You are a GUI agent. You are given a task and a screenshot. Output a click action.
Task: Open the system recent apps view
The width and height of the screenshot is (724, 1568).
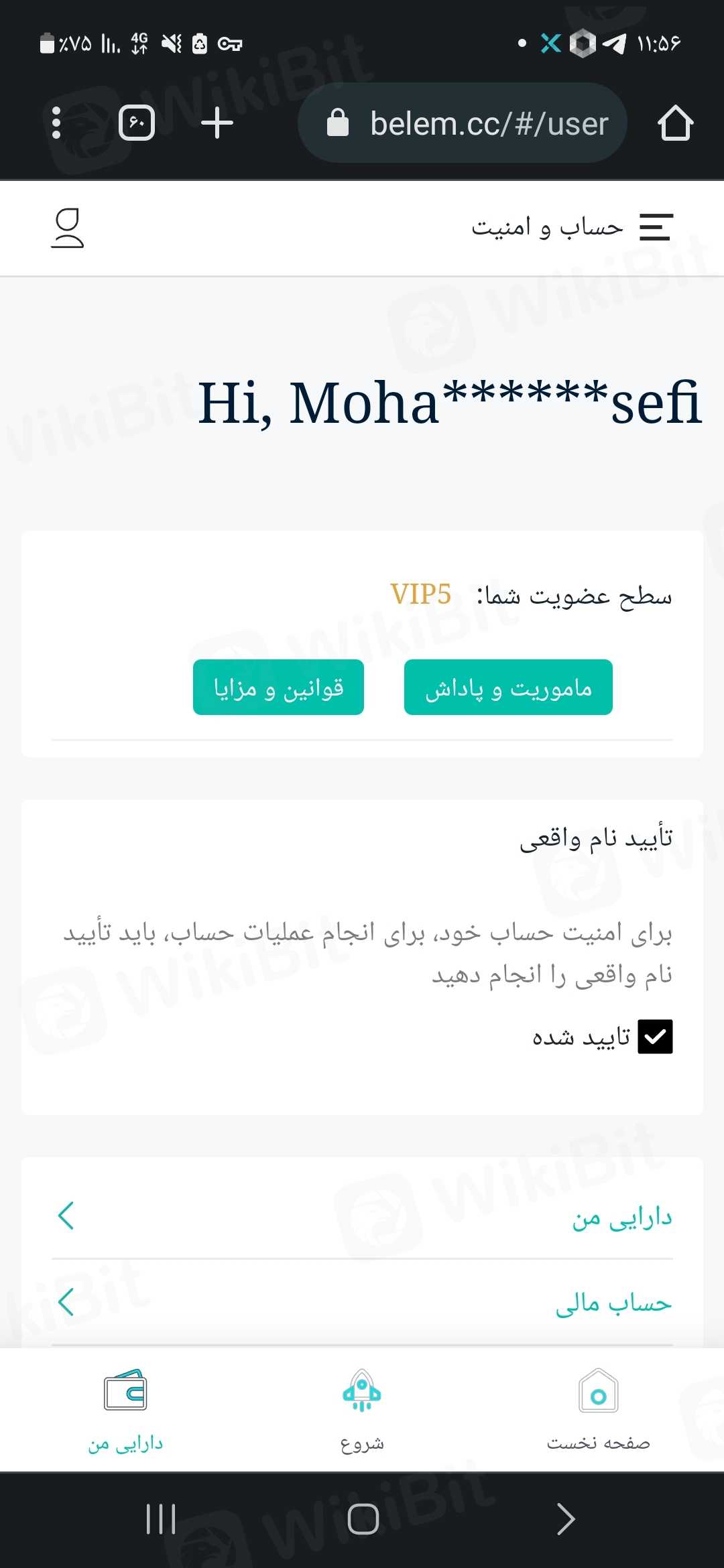tap(161, 1519)
